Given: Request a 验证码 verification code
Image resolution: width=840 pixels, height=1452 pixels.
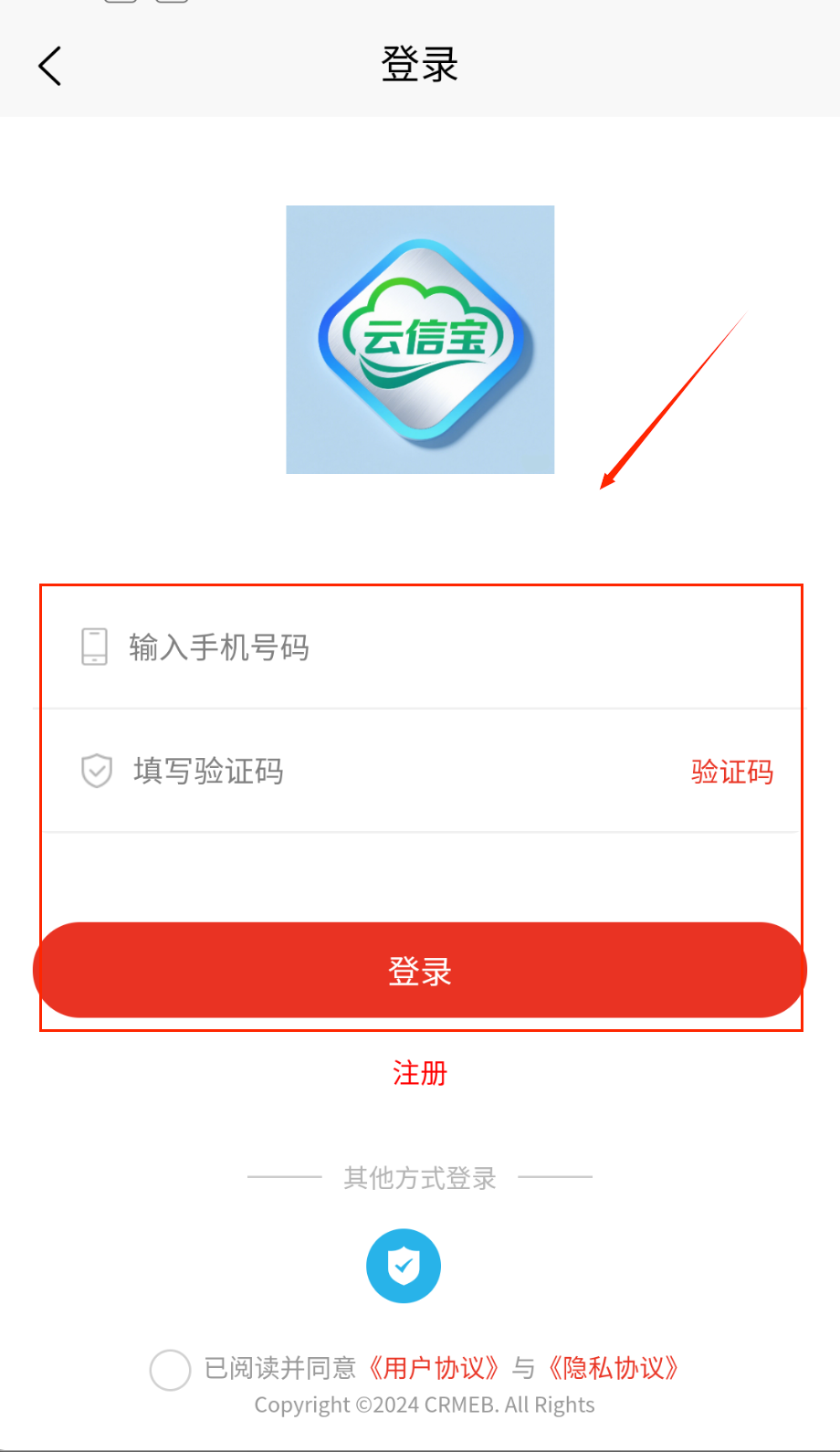Looking at the screenshot, I should [x=731, y=773].
